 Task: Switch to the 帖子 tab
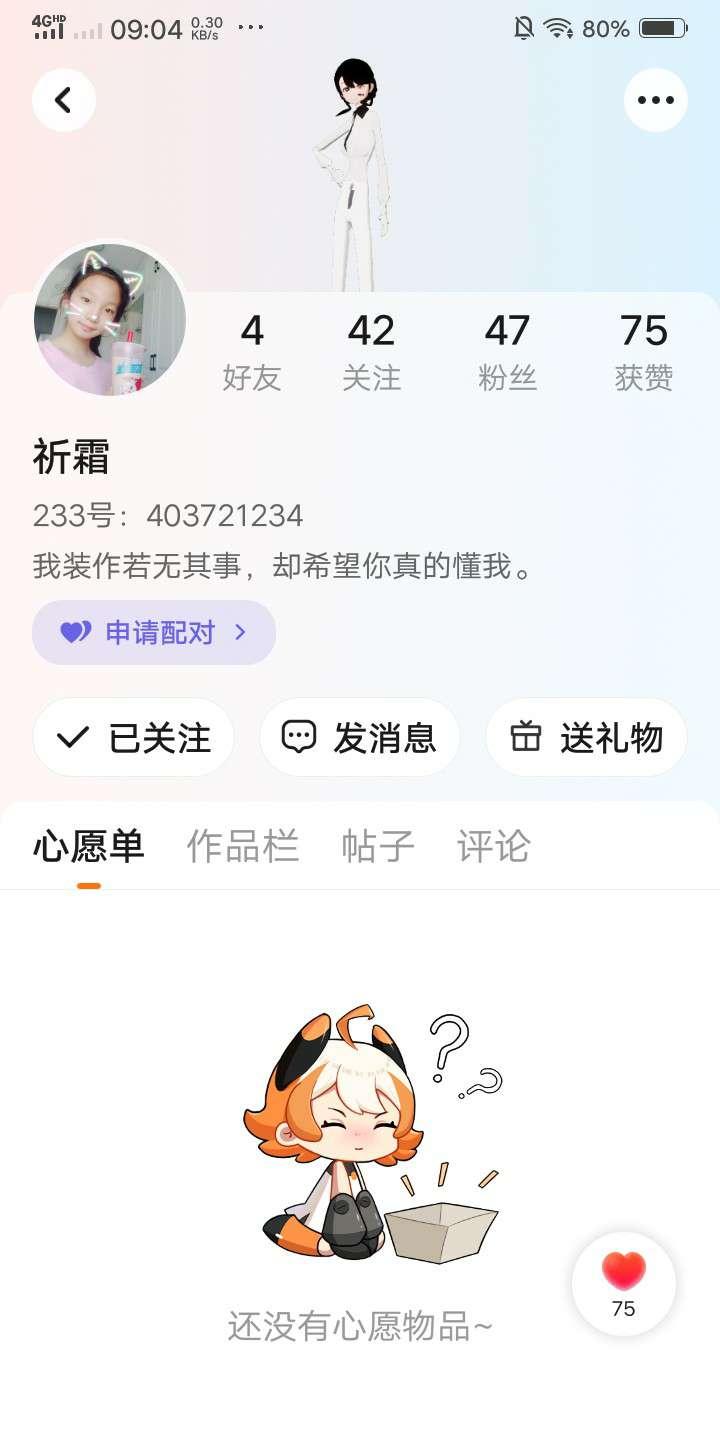378,846
